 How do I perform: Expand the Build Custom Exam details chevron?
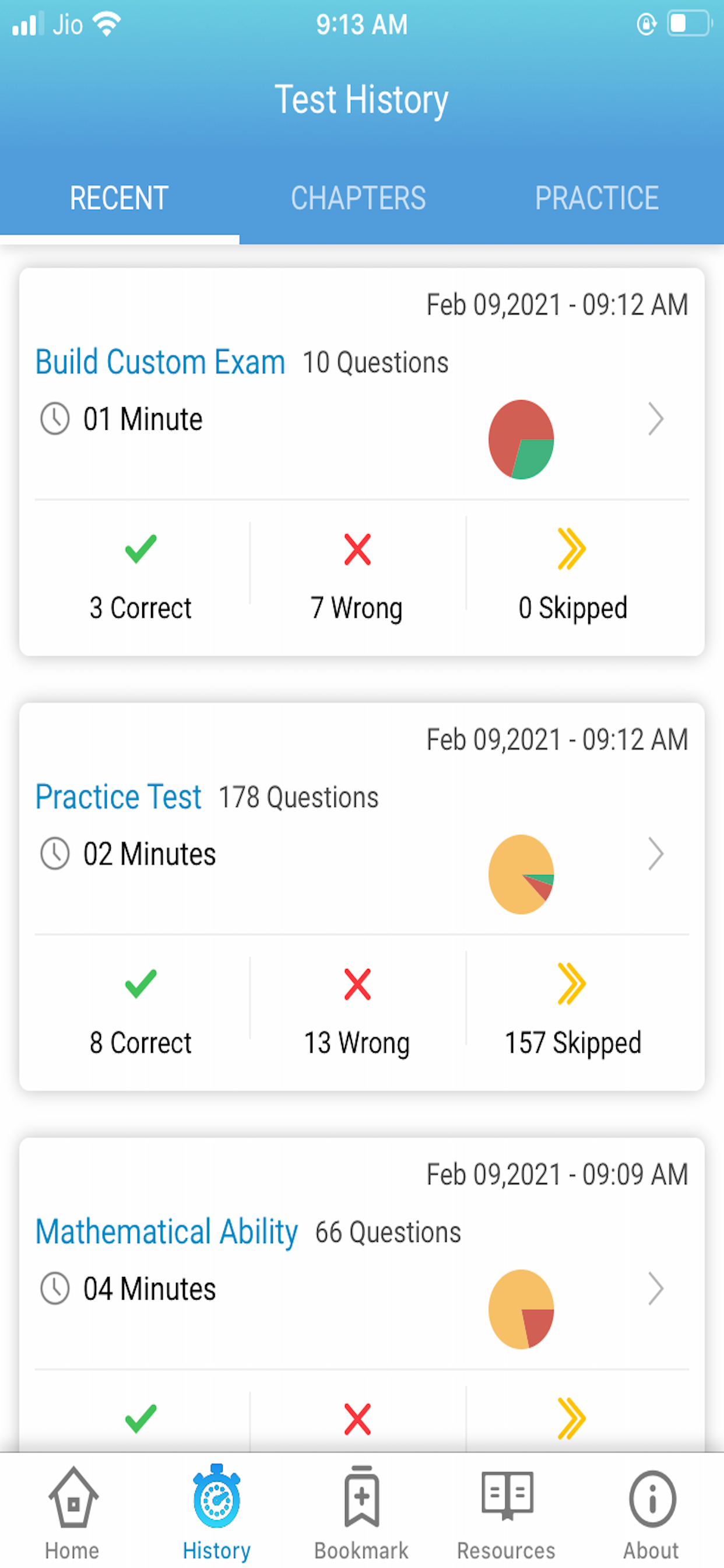pos(655,418)
